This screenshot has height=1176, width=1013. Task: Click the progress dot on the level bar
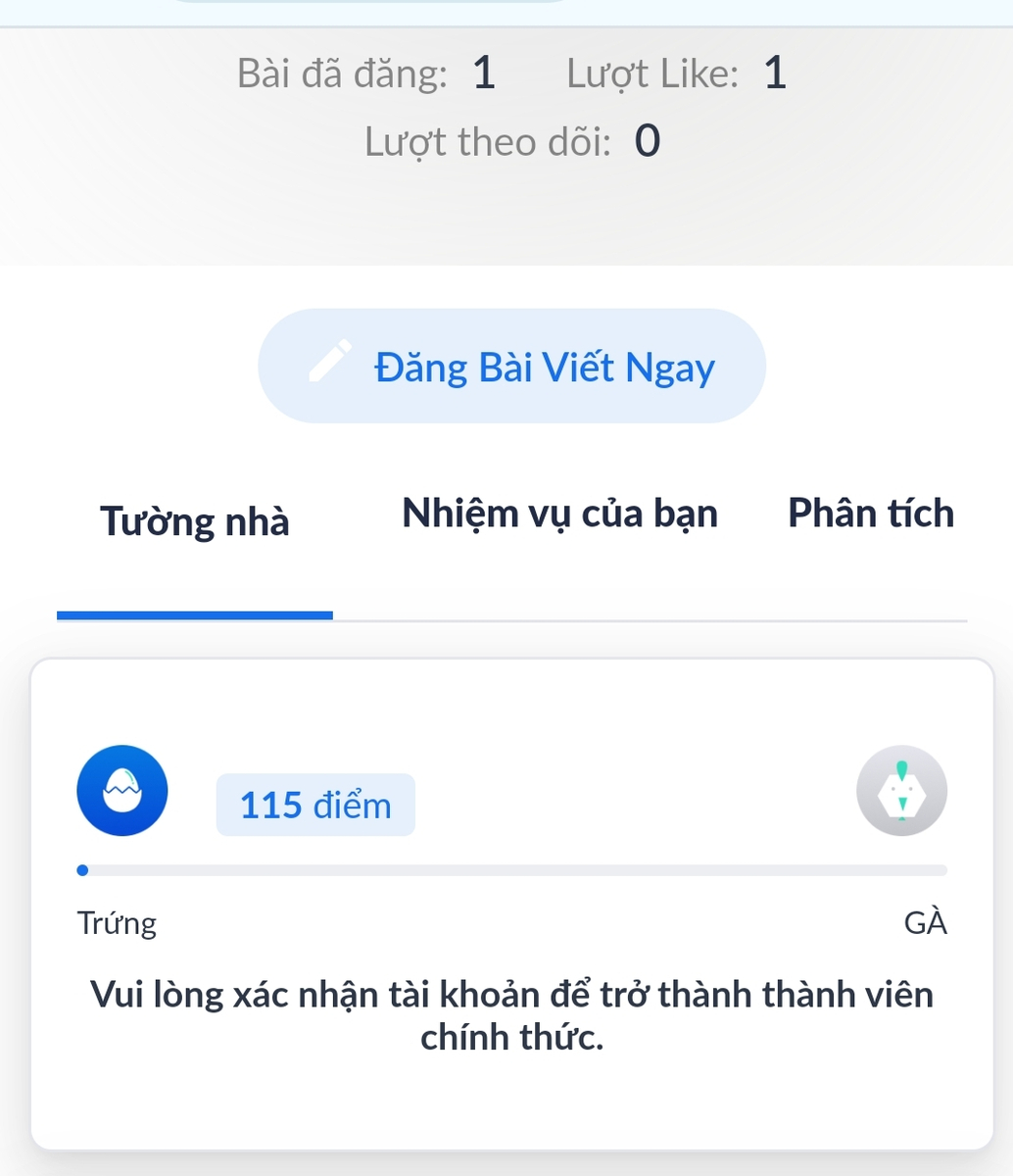click(x=82, y=869)
